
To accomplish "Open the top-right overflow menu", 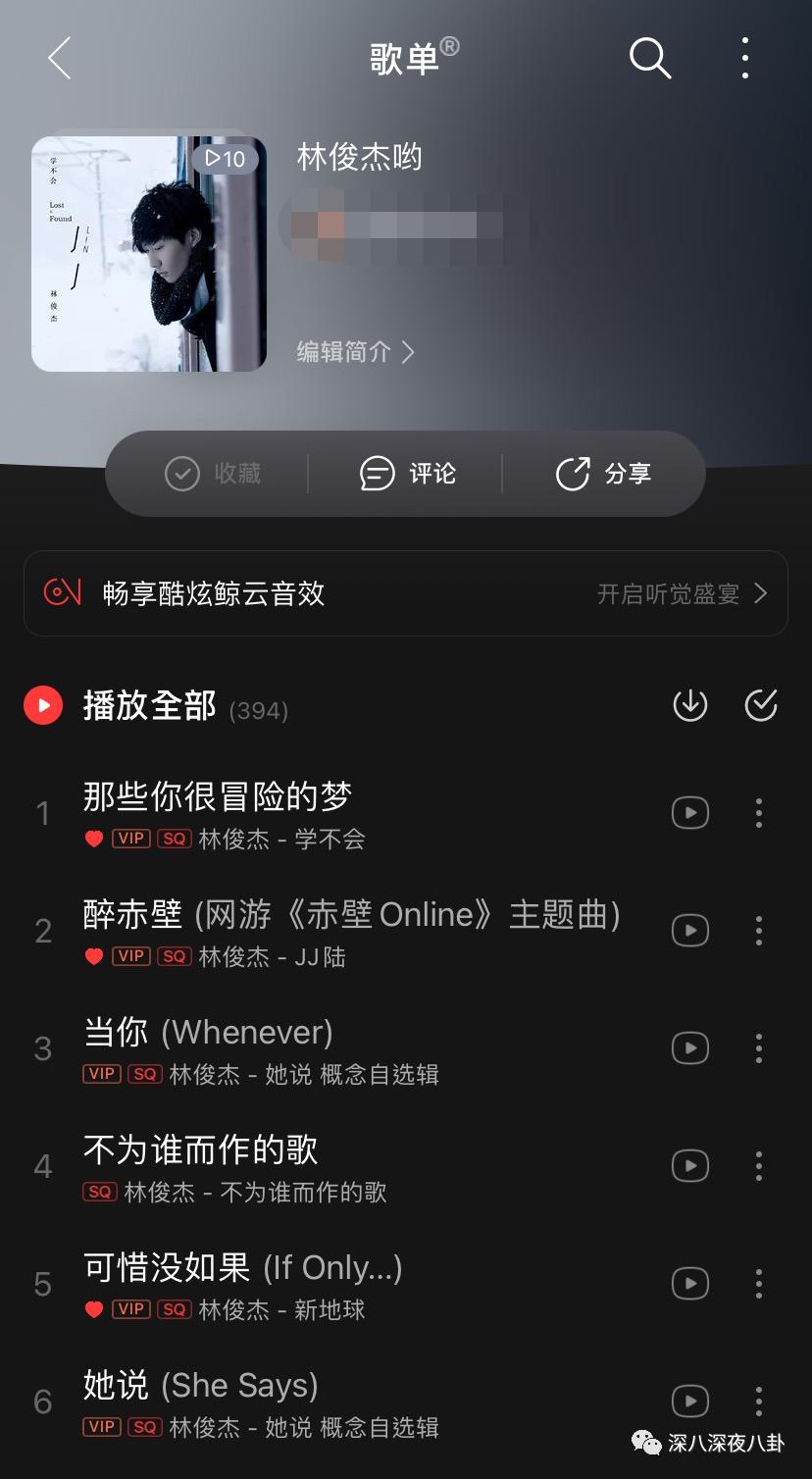I will (x=744, y=59).
